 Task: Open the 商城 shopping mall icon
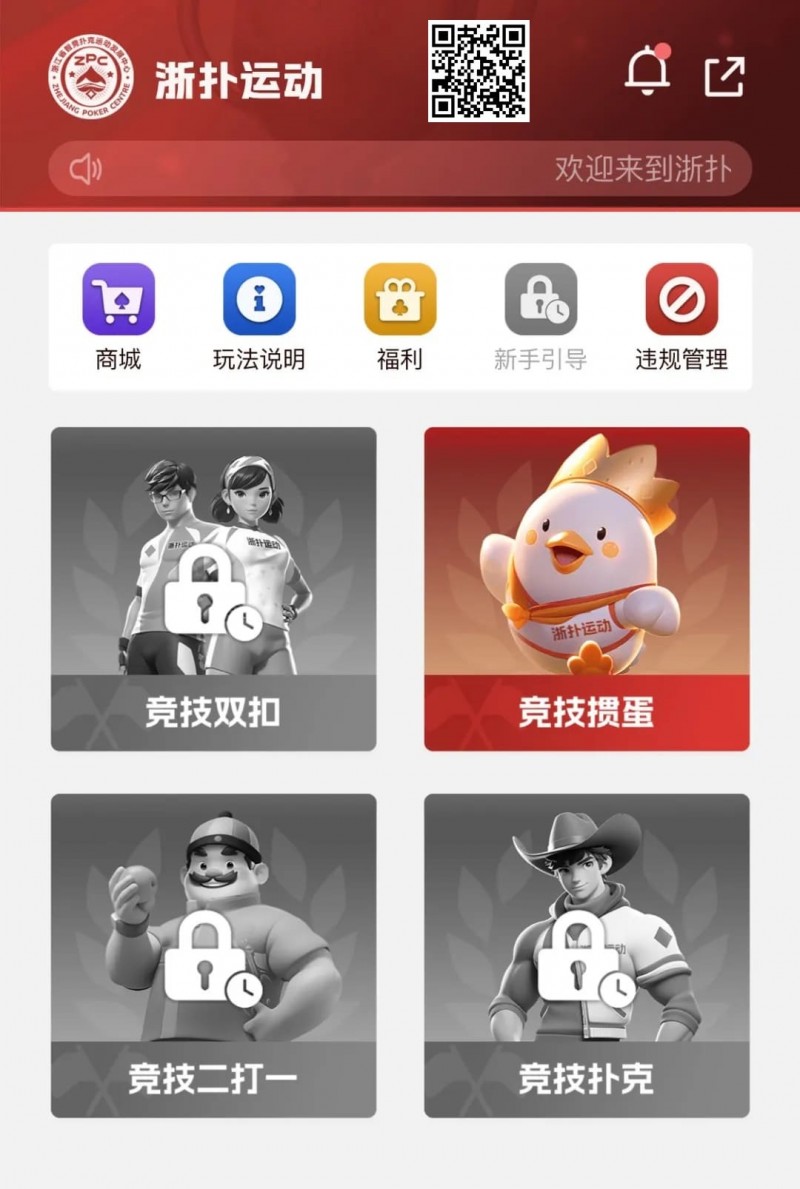click(x=117, y=298)
